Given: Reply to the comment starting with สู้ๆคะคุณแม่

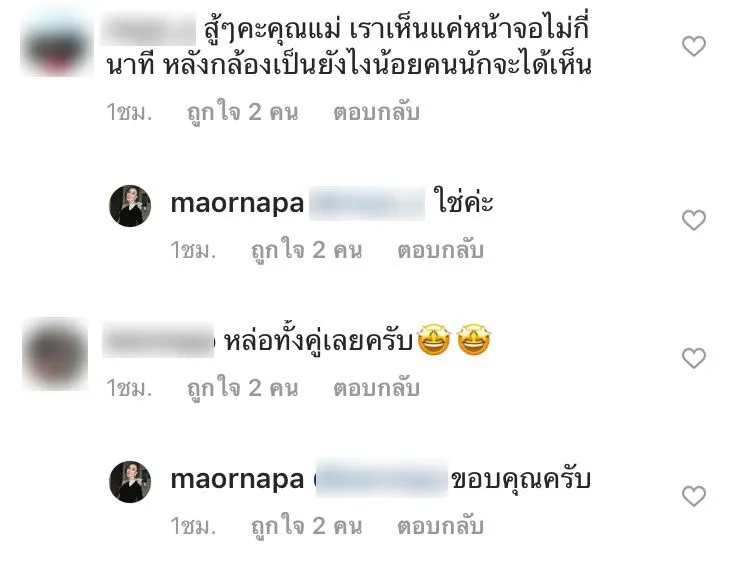Looking at the screenshot, I should pos(376,113).
